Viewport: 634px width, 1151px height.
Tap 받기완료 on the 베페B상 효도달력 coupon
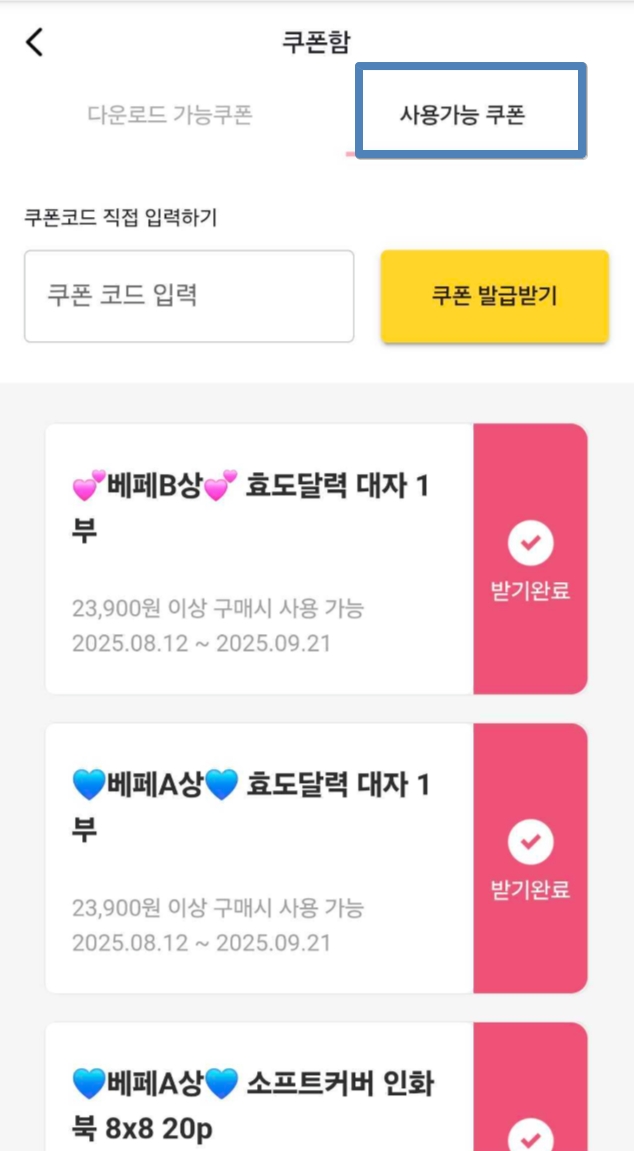point(530,559)
